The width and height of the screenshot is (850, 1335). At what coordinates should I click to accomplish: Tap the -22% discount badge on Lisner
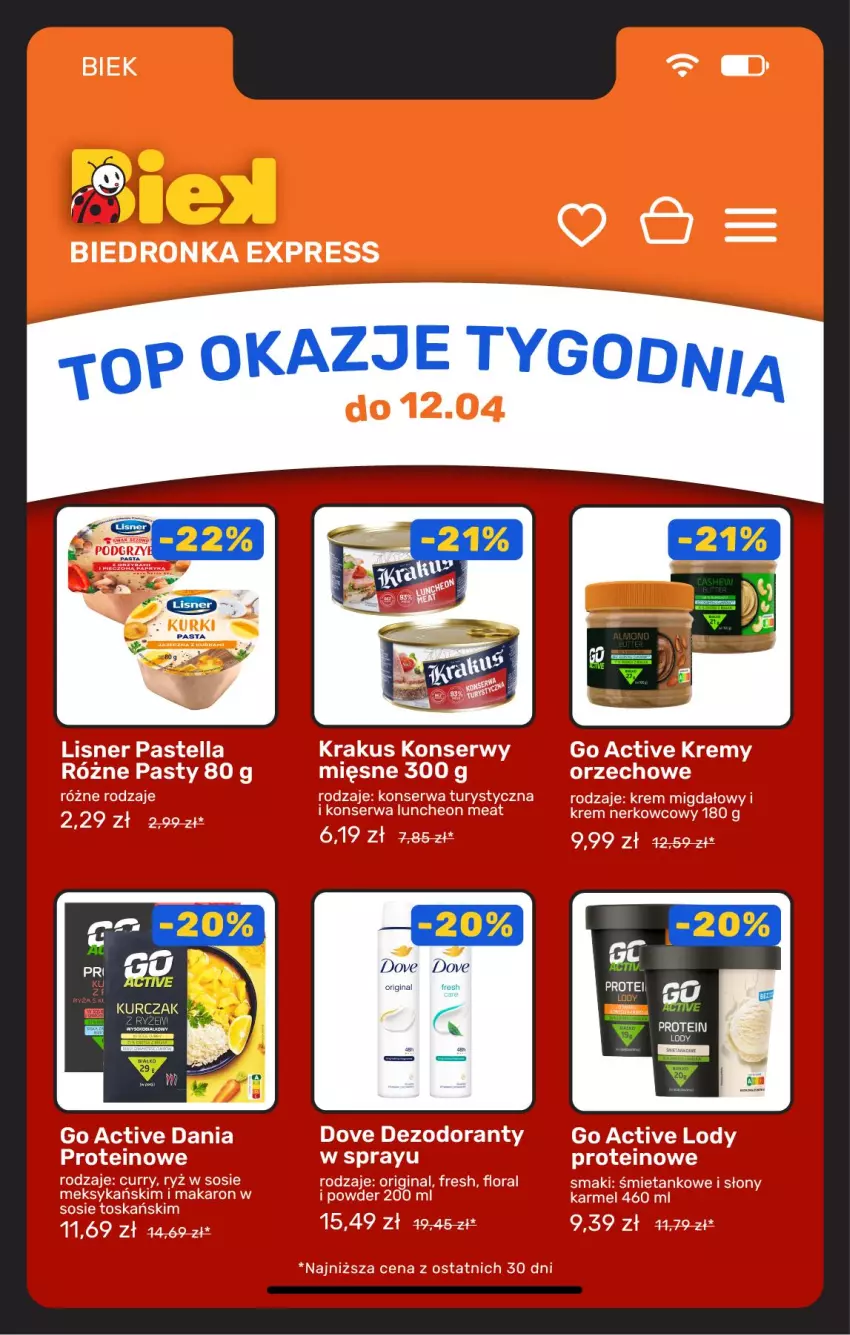pos(211,539)
